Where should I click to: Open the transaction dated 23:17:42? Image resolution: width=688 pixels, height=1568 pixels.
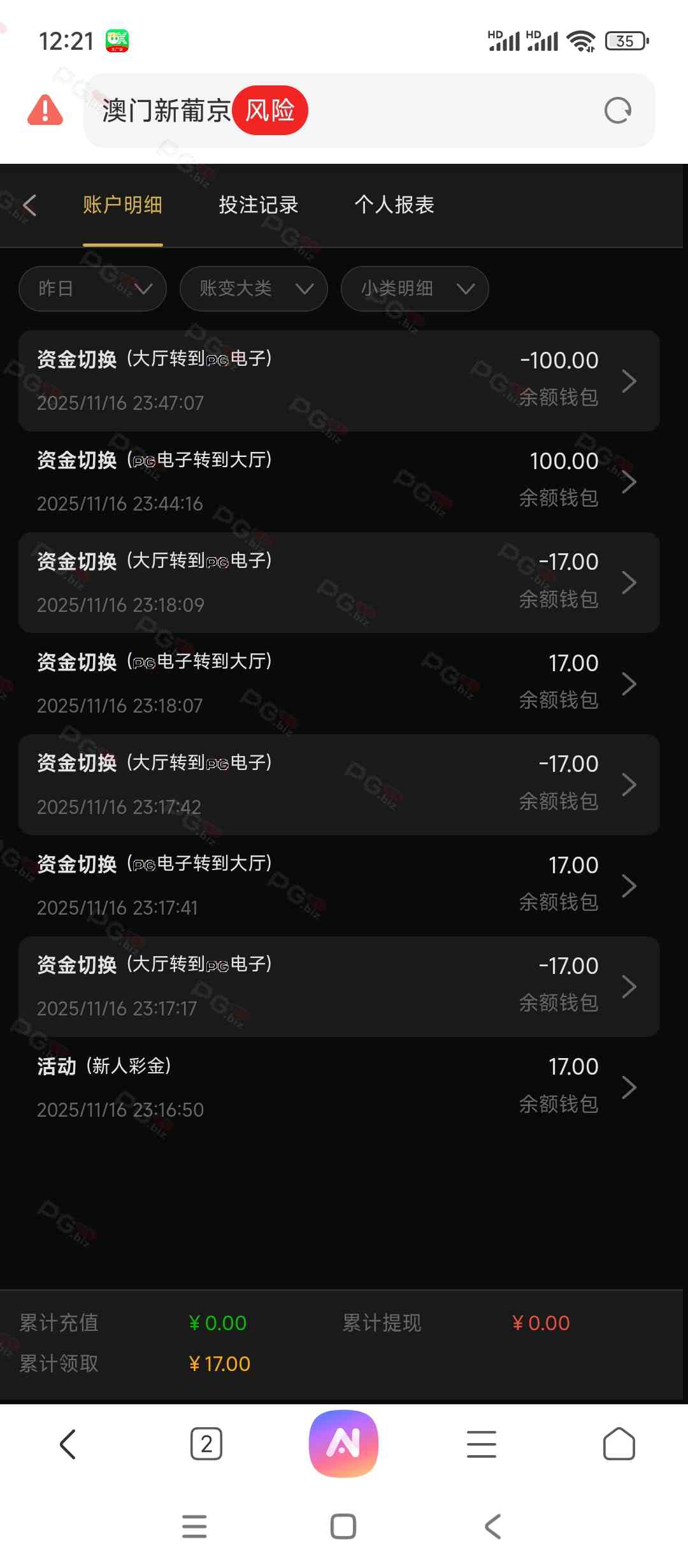click(x=339, y=785)
